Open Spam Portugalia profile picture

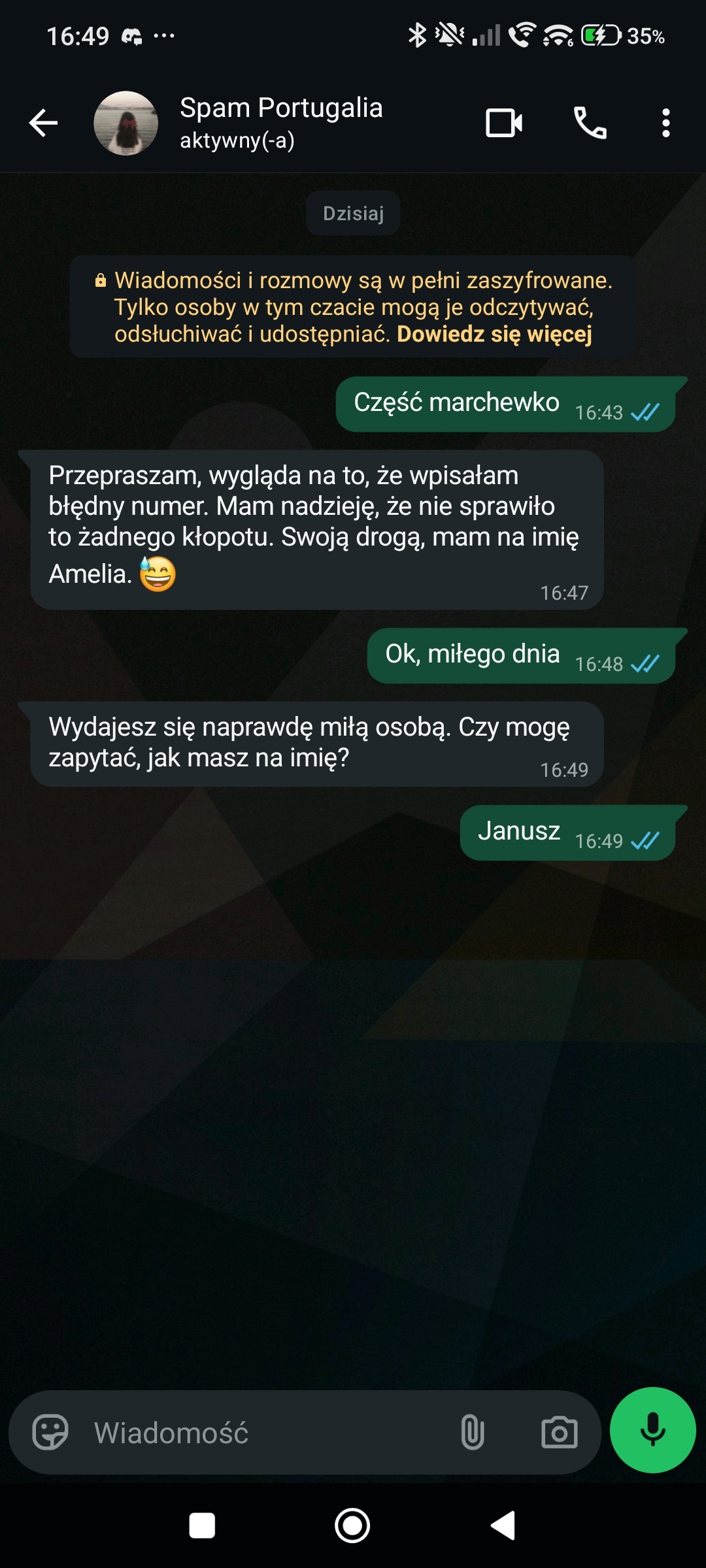click(x=126, y=123)
